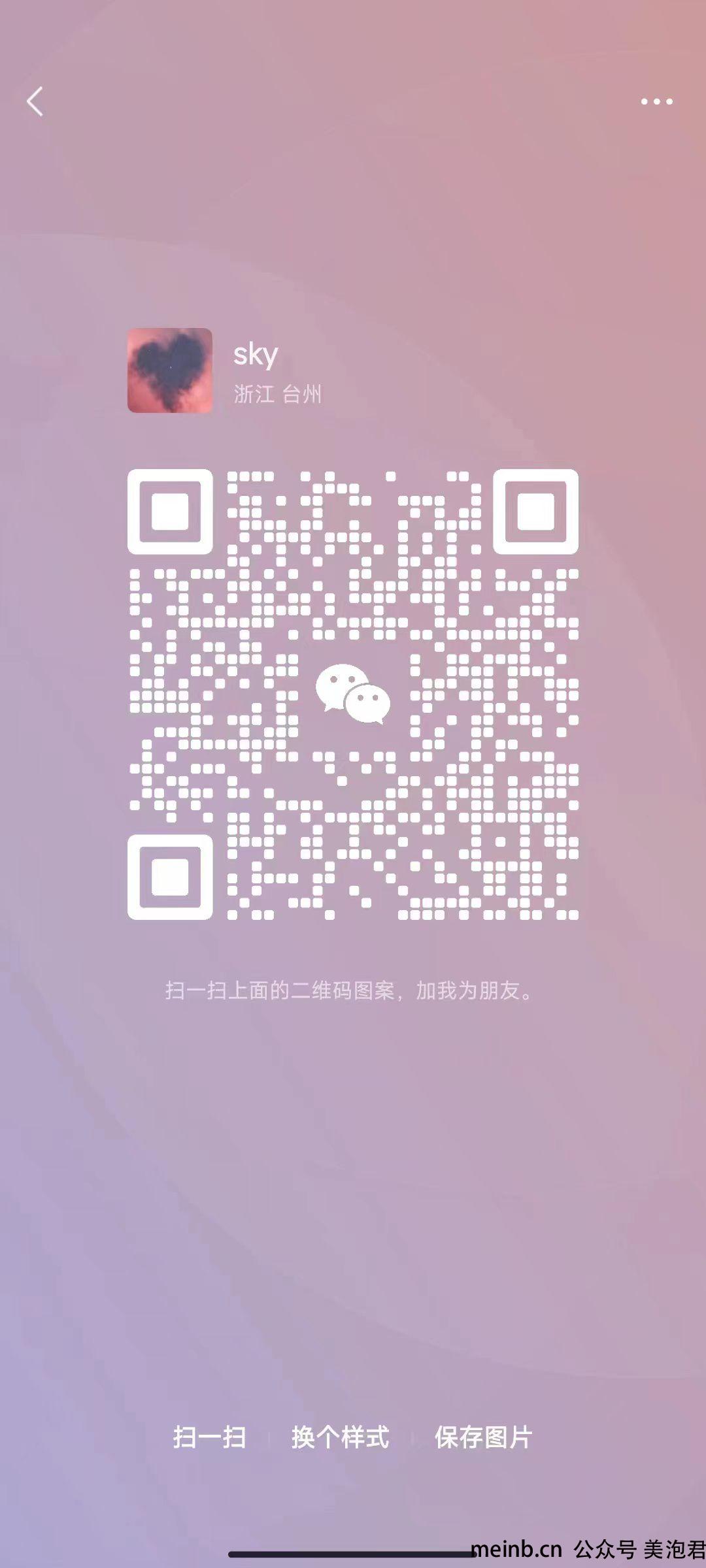Change the QR style with 换个样式
The image size is (706, 1568).
tap(340, 1438)
